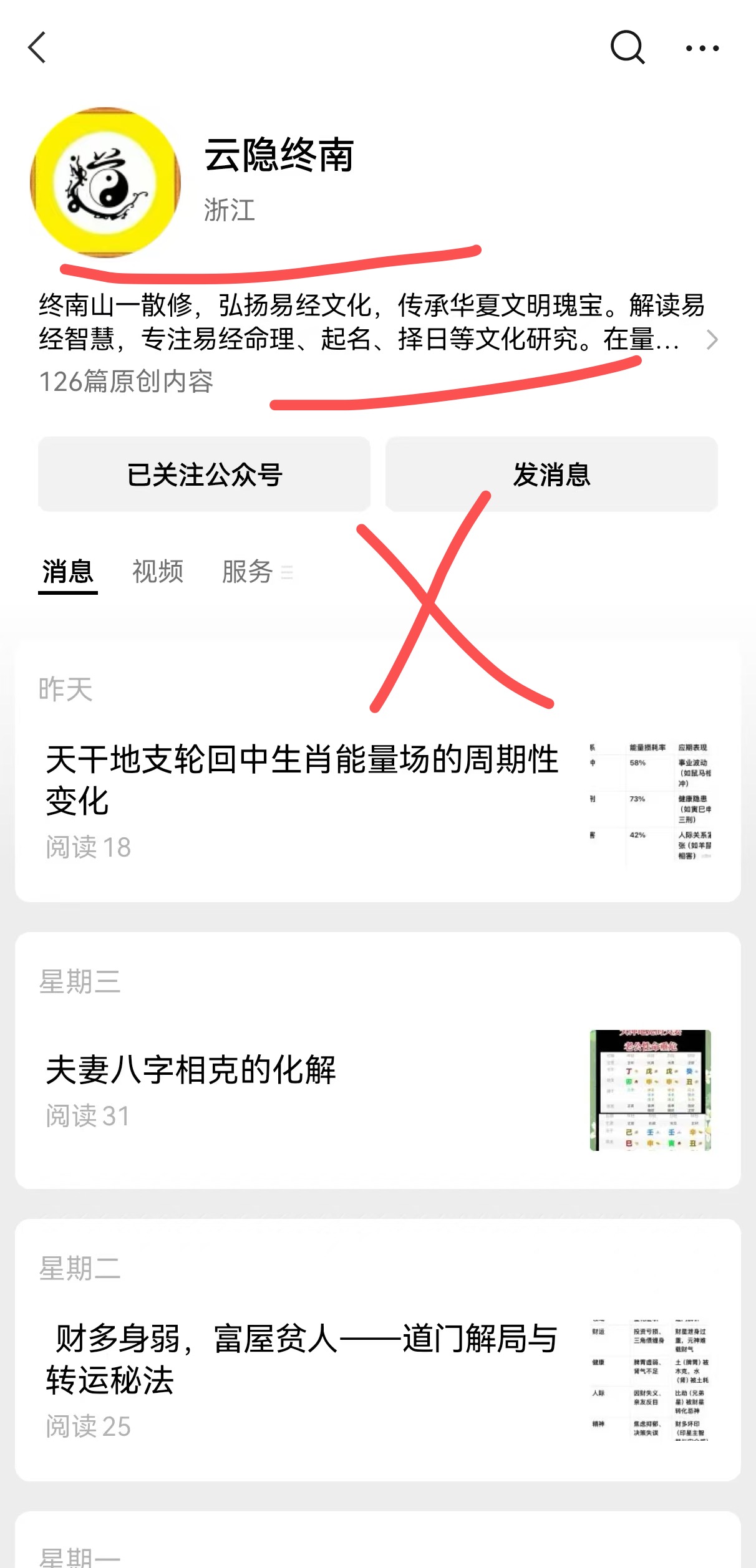Expand the account description chevron
Viewport: 756px width, 1568px height.
tap(712, 340)
